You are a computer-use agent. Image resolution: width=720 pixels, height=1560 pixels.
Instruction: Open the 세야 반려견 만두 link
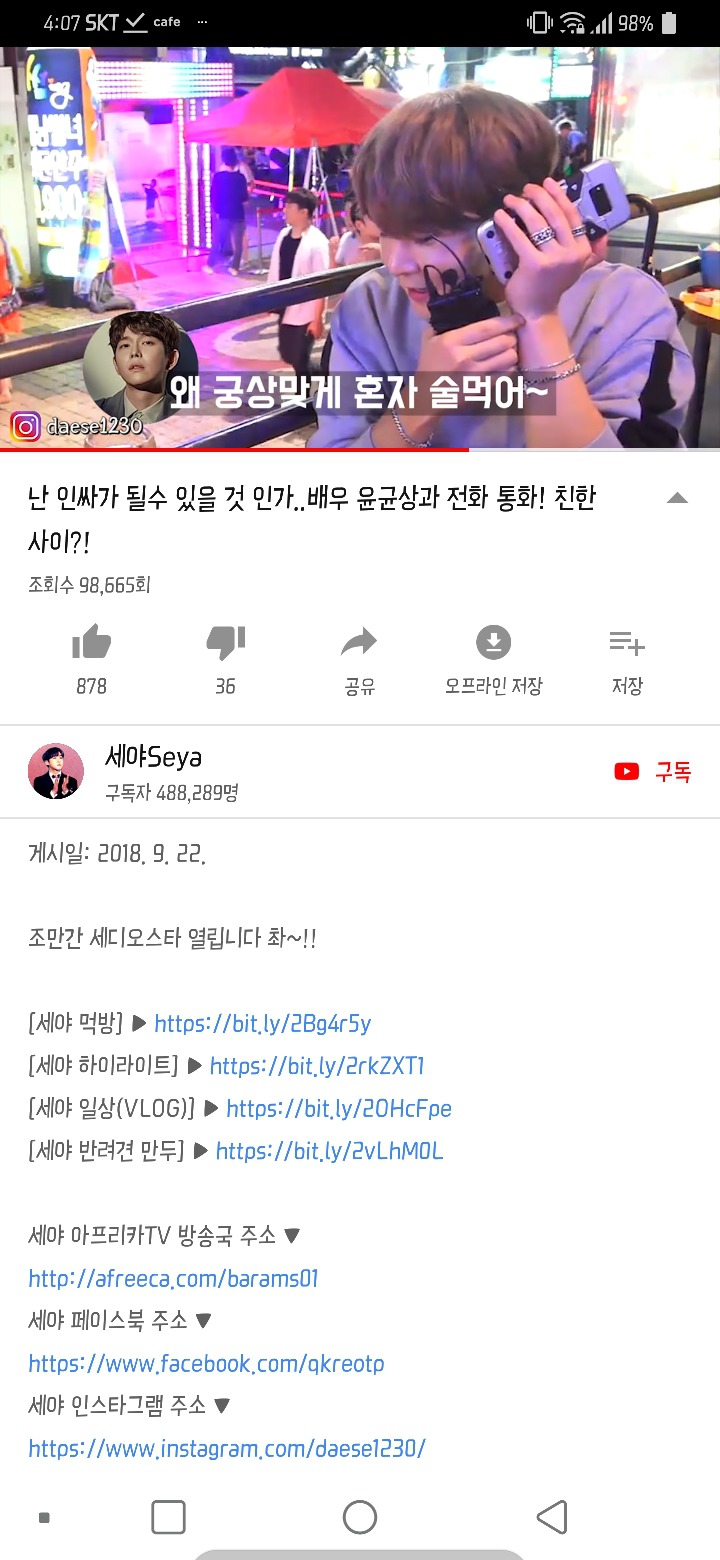click(x=329, y=1151)
